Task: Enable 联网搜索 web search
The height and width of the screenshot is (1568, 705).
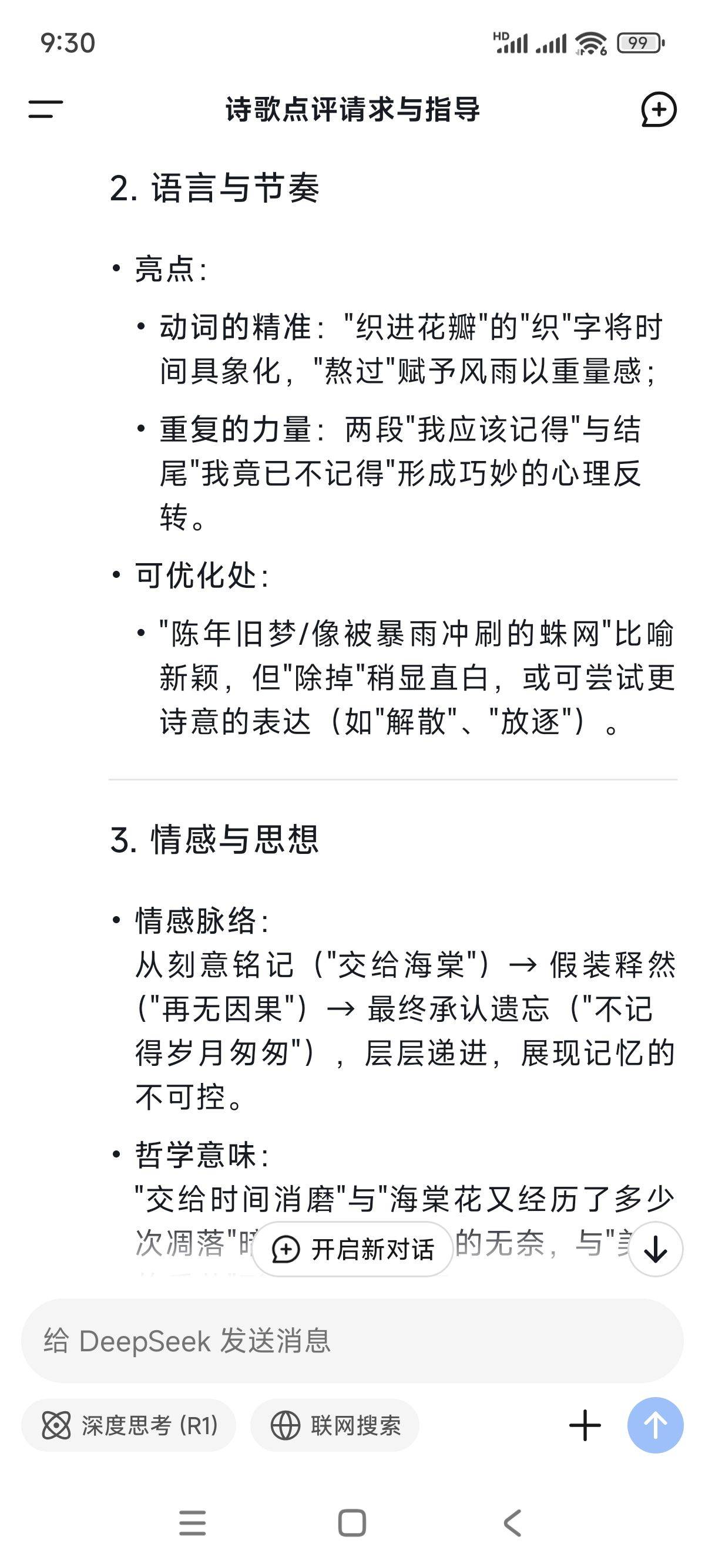Action: (335, 1425)
